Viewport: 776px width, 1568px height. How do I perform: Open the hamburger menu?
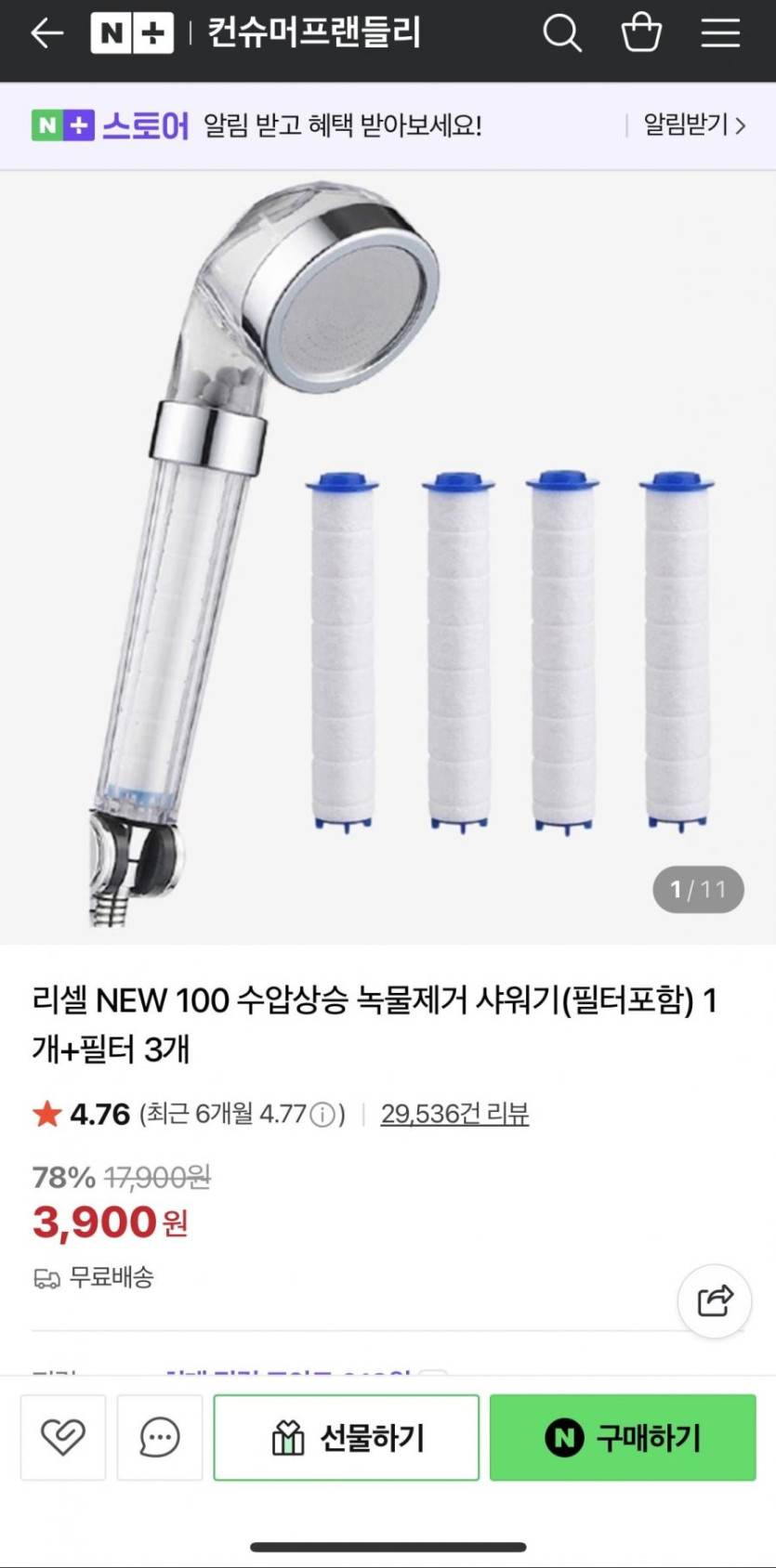(720, 33)
